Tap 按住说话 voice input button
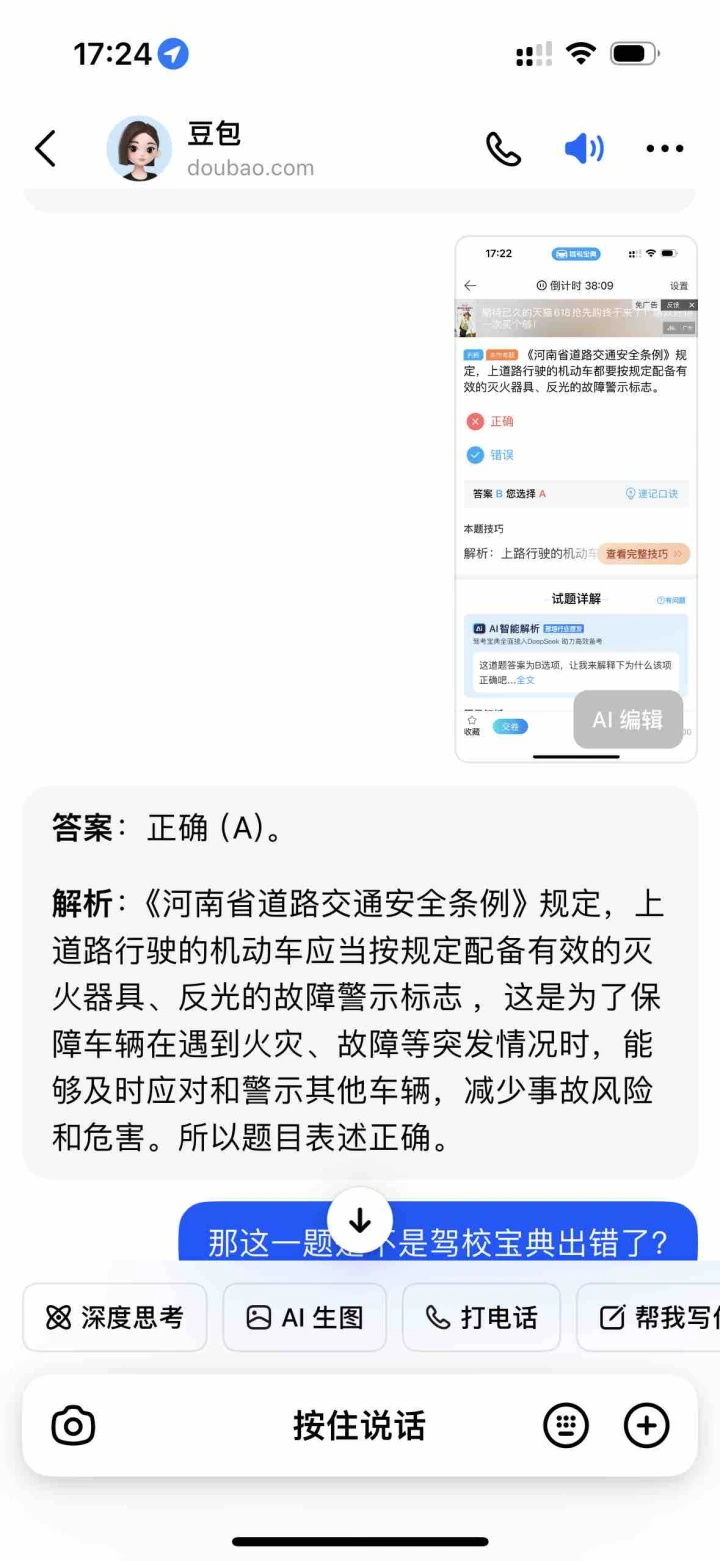This screenshot has height=1561, width=720. [x=359, y=1425]
